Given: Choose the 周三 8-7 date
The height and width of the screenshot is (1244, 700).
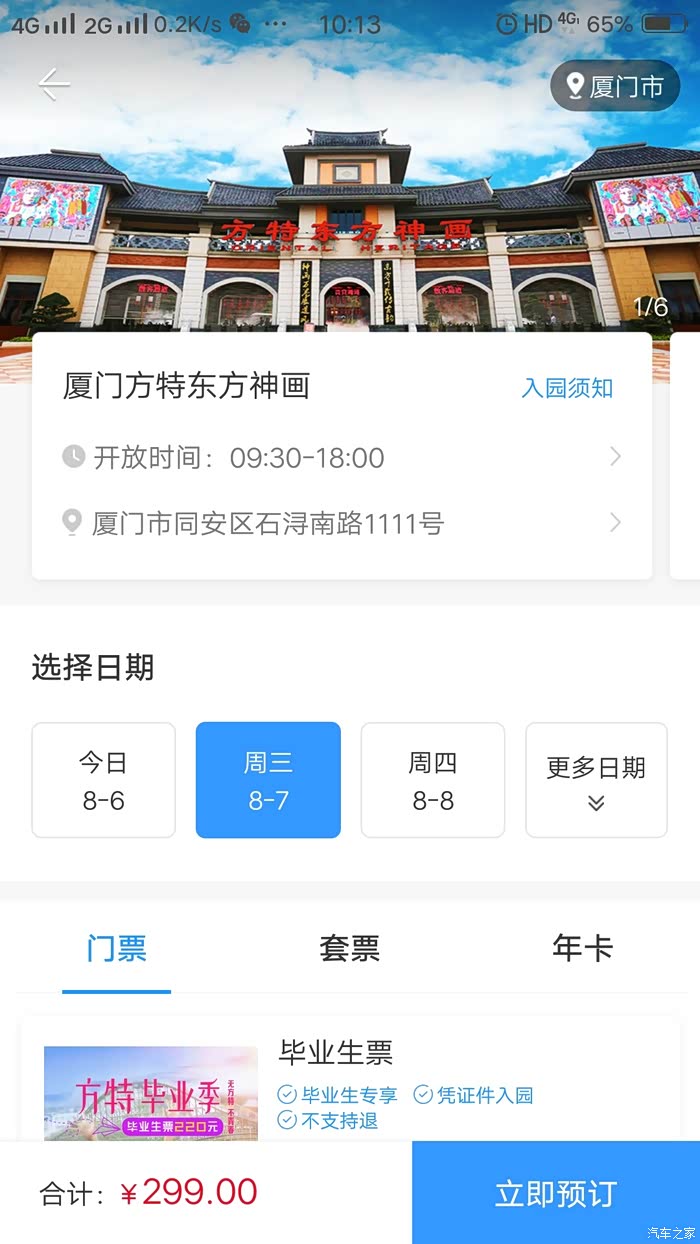Looking at the screenshot, I should 268,780.
